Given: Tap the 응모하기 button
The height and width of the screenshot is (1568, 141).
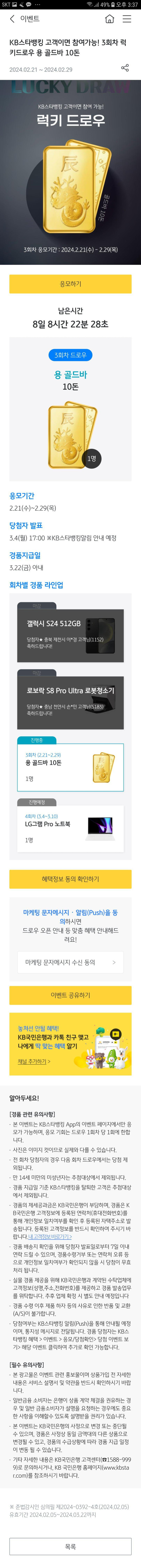Looking at the screenshot, I should point(70,284).
